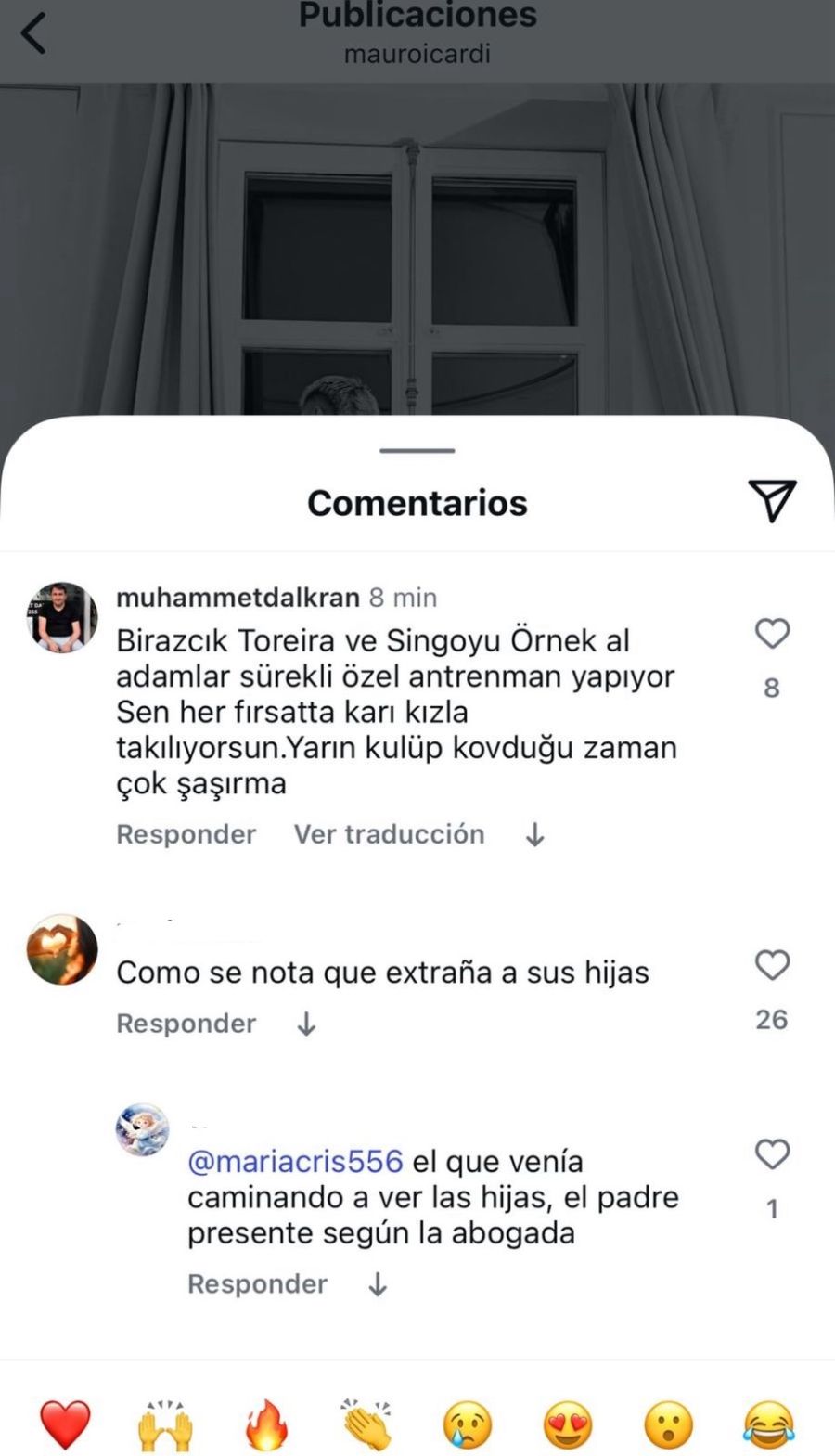The image size is (835, 1456).
Task: Reply to the extraña a sus hijas comment
Action: coord(186,1024)
